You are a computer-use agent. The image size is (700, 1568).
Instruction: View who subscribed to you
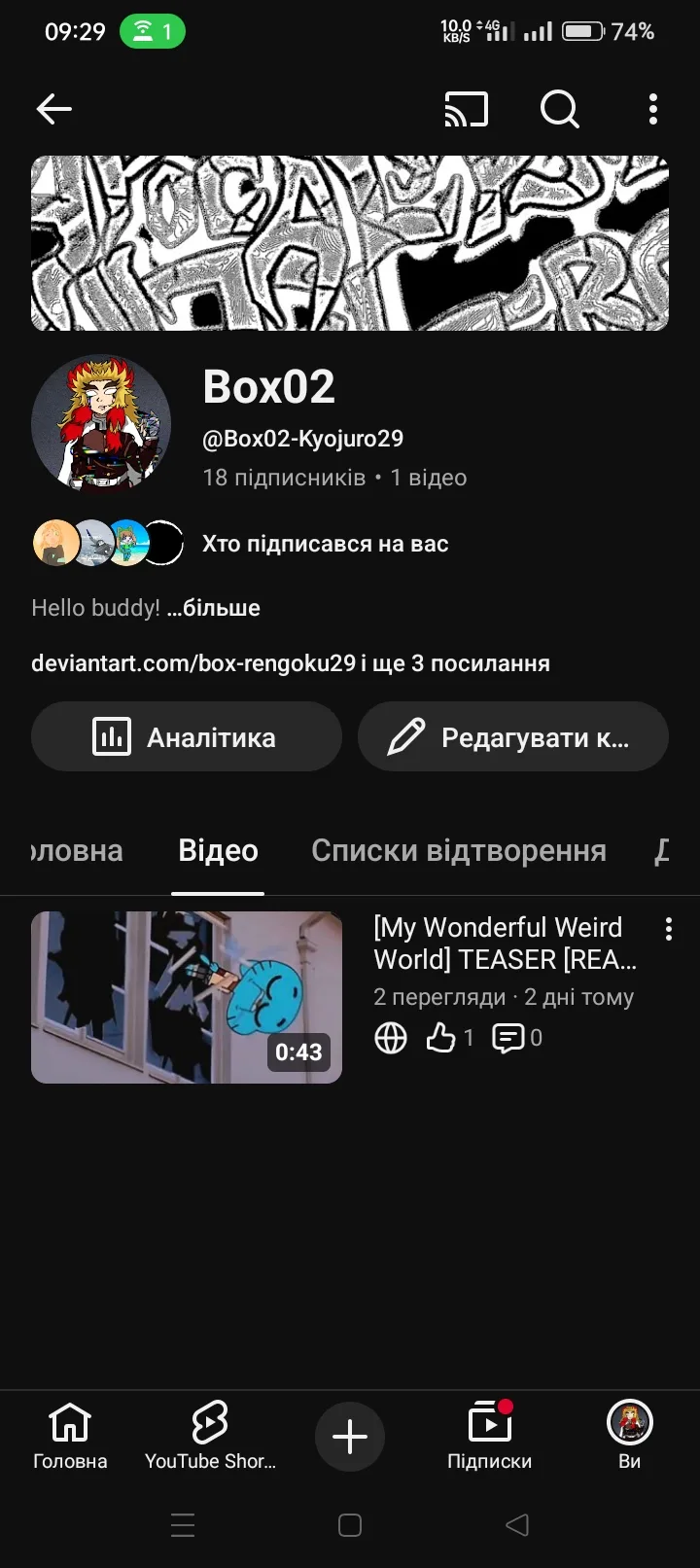(325, 544)
